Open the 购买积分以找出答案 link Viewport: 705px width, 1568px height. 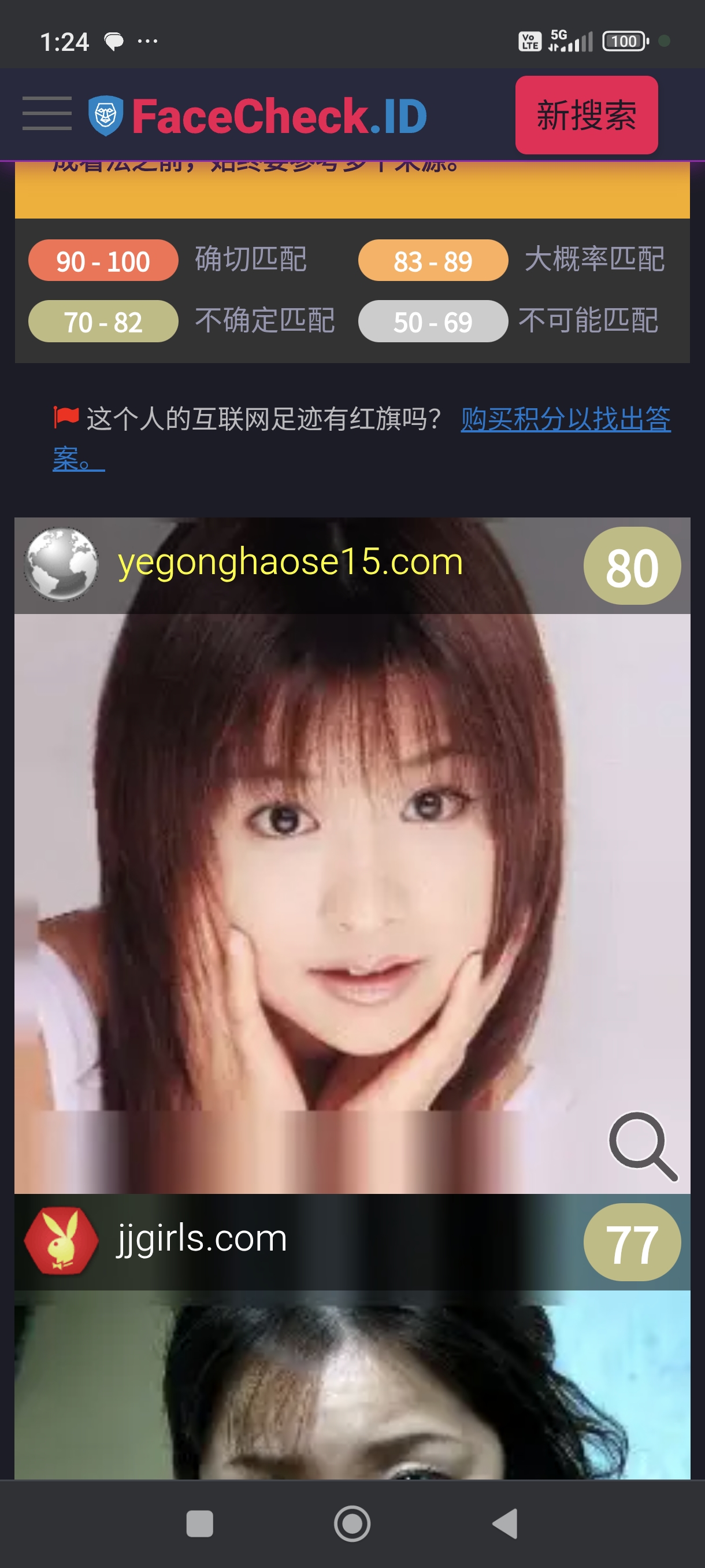click(x=565, y=420)
